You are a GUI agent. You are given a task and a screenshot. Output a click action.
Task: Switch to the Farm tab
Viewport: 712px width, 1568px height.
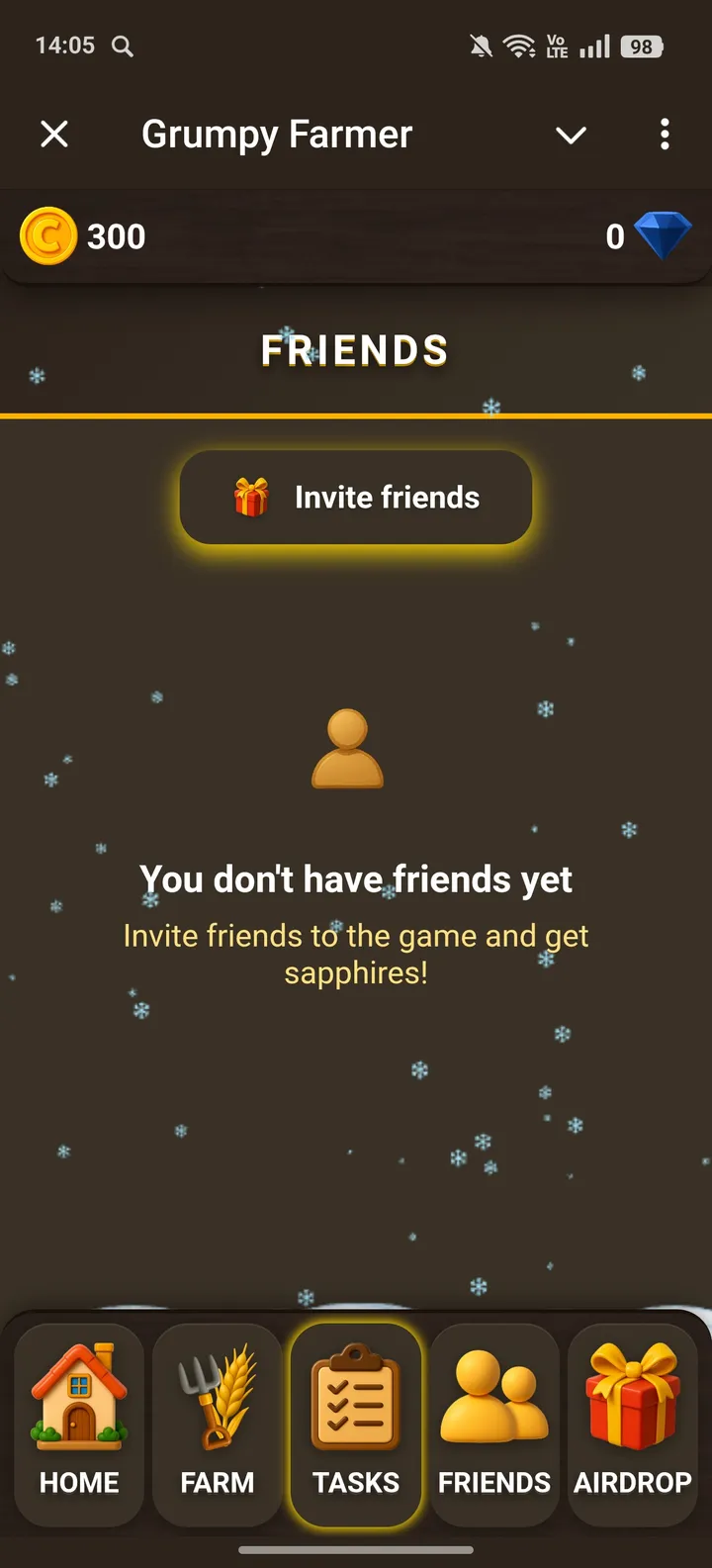(x=218, y=1423)
